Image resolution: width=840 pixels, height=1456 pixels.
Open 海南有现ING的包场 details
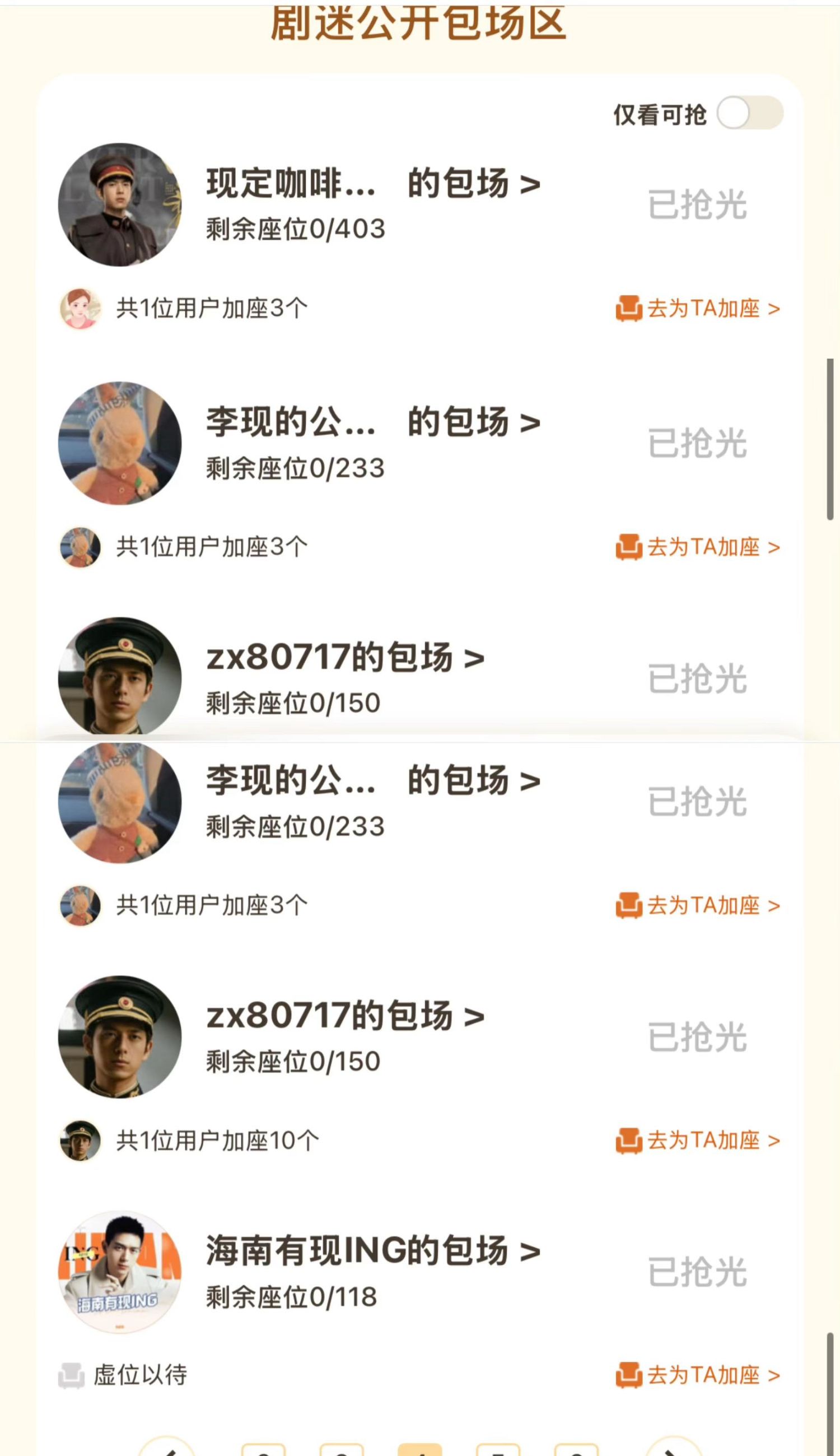coord(374,1250)
